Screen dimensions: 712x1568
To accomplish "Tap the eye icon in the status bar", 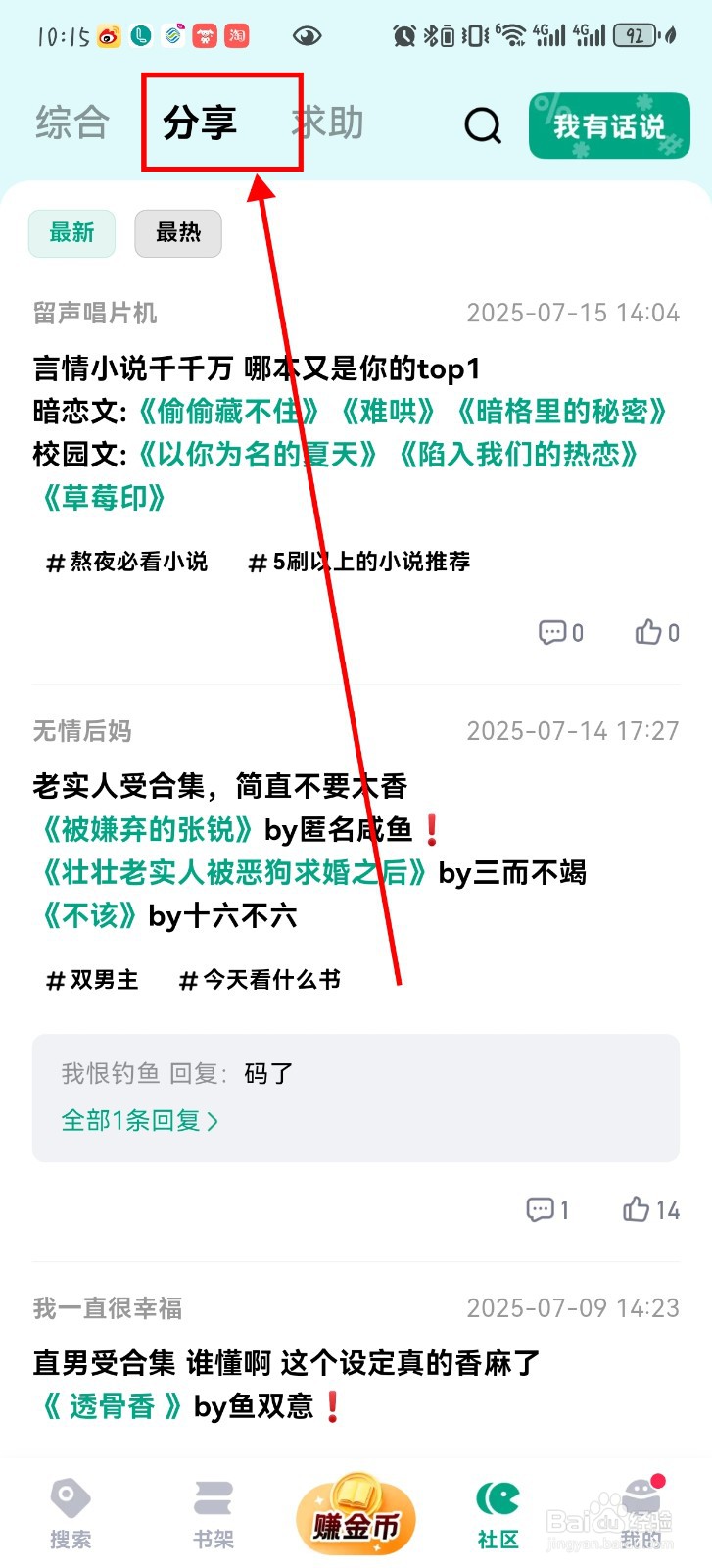I will coord(307,34).
